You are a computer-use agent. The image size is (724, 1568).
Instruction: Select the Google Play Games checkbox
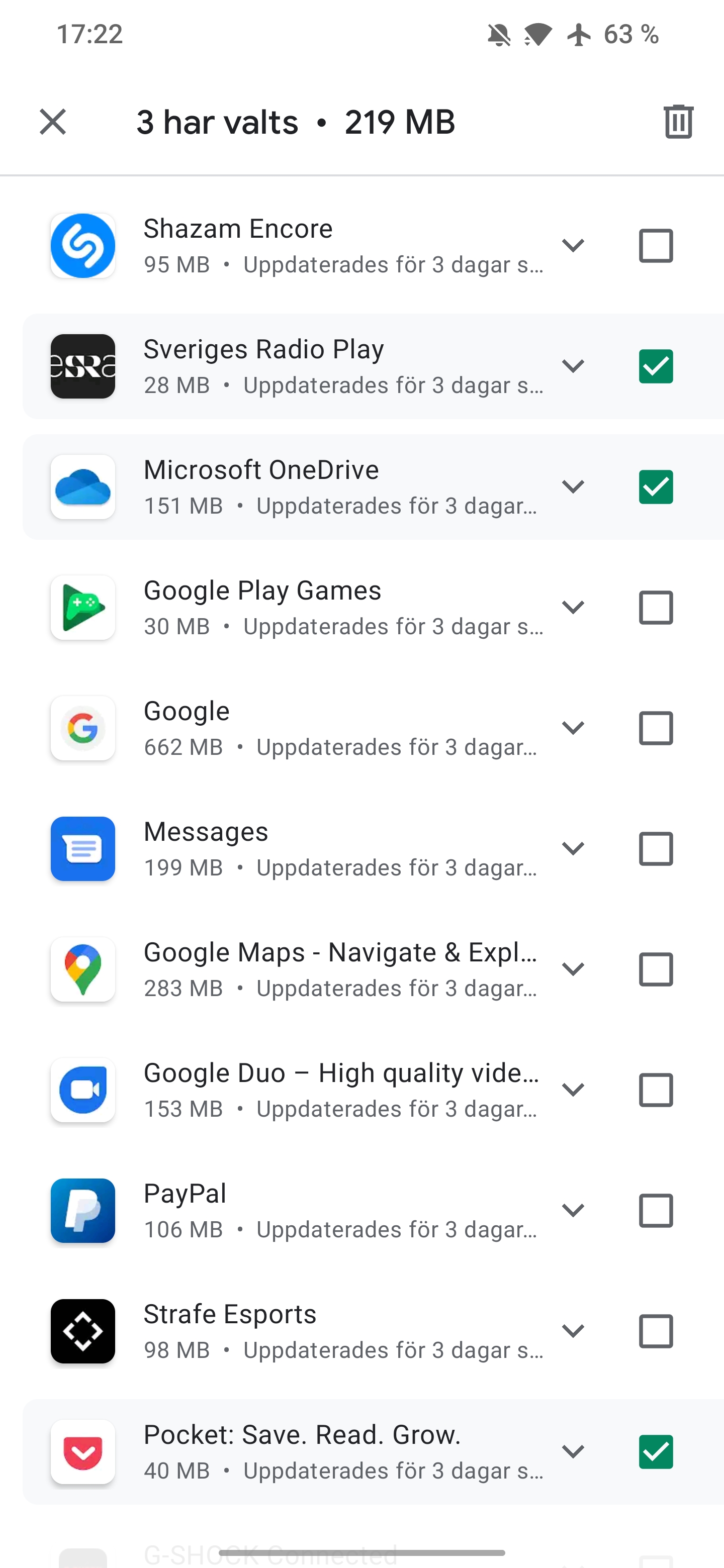pos(656,607)
